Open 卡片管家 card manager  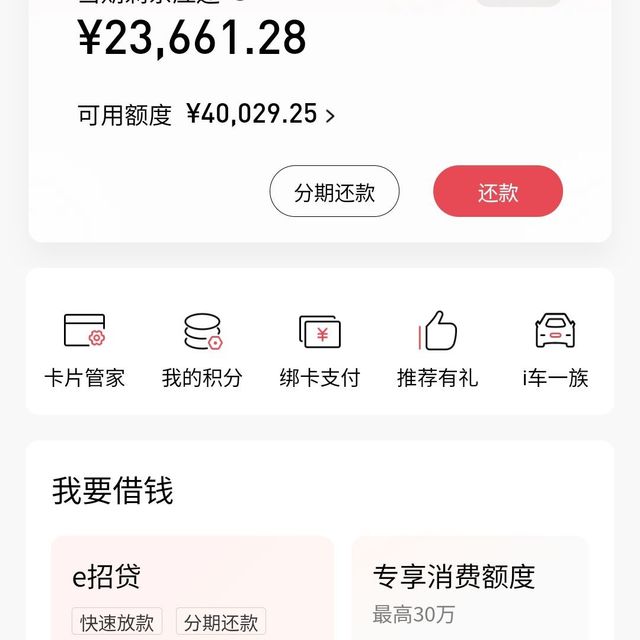coord(85,349)
